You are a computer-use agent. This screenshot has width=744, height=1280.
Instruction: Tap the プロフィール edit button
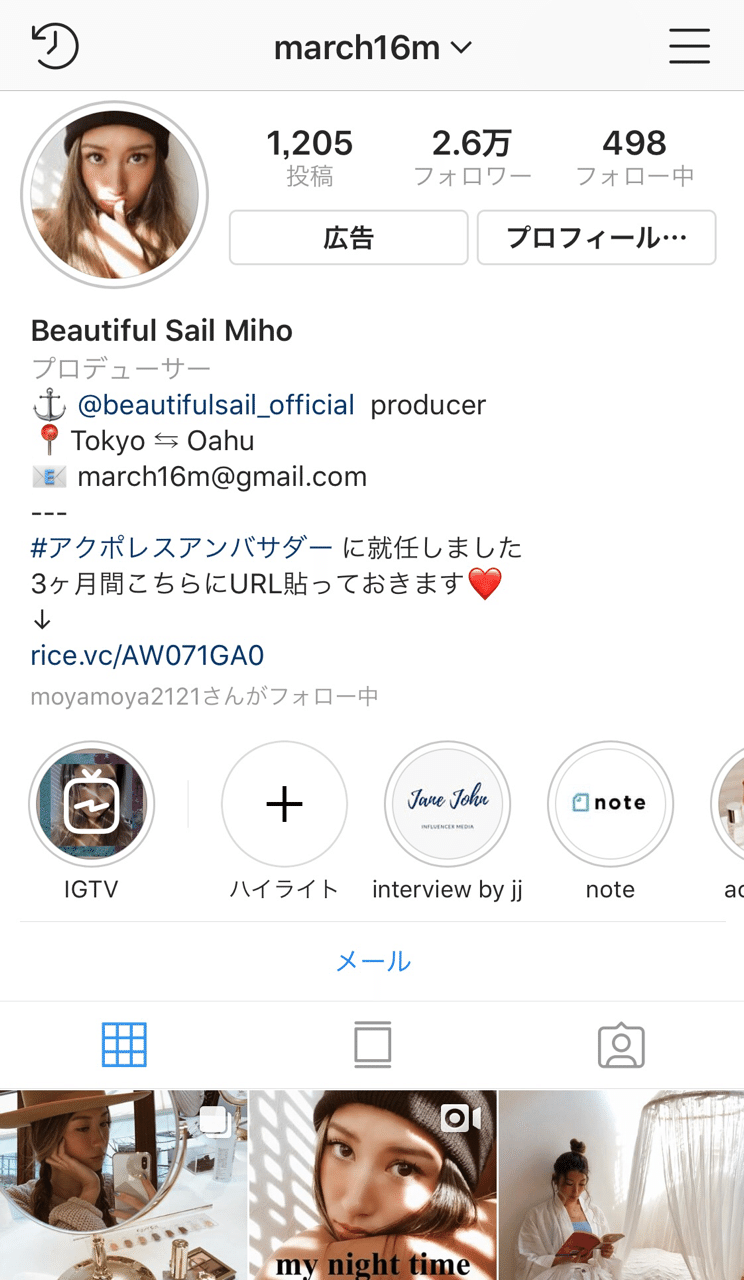pos(596,238)
